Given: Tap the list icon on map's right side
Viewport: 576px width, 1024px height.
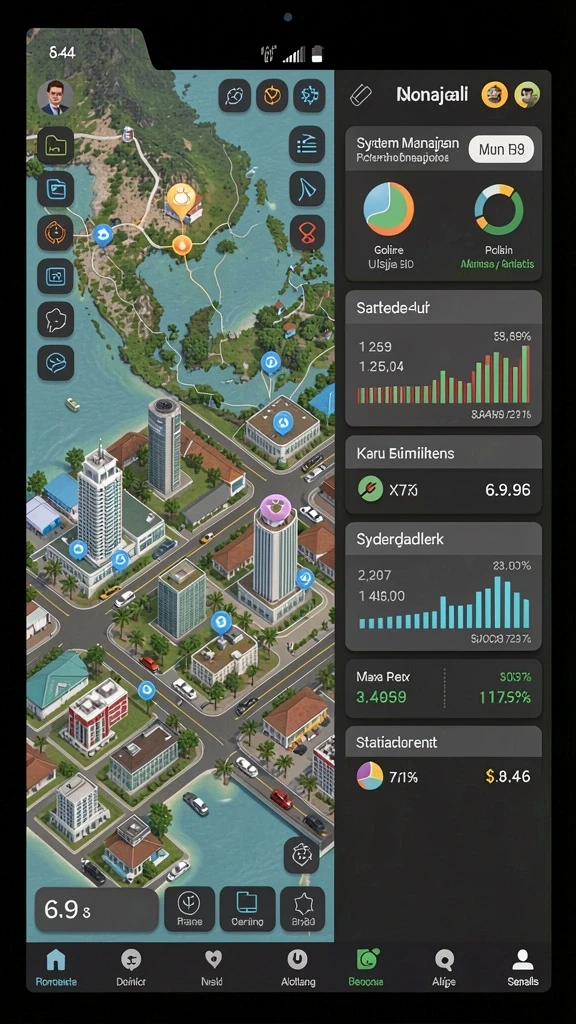Looking at the screenshot, I should point(307,144).
